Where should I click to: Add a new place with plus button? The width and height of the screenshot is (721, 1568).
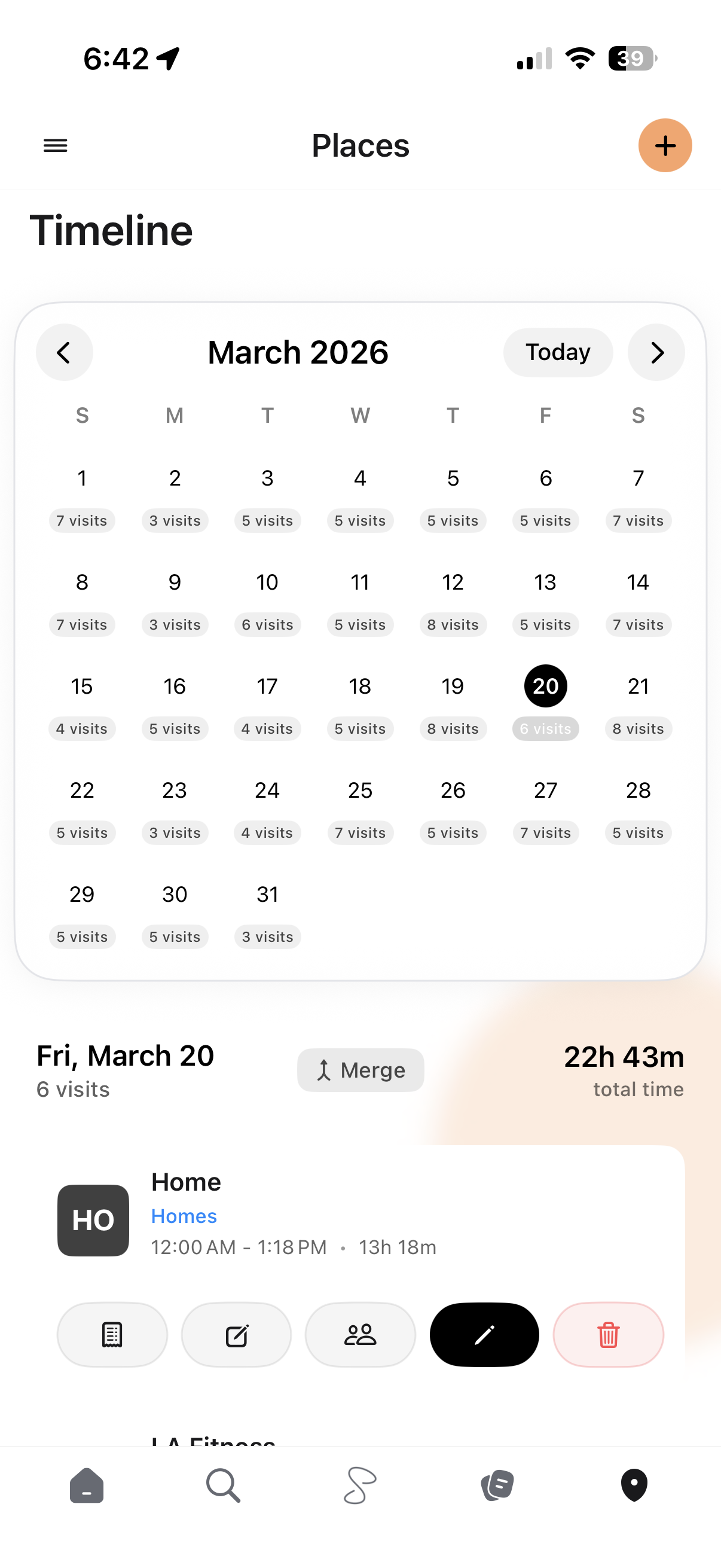[664, 145]
